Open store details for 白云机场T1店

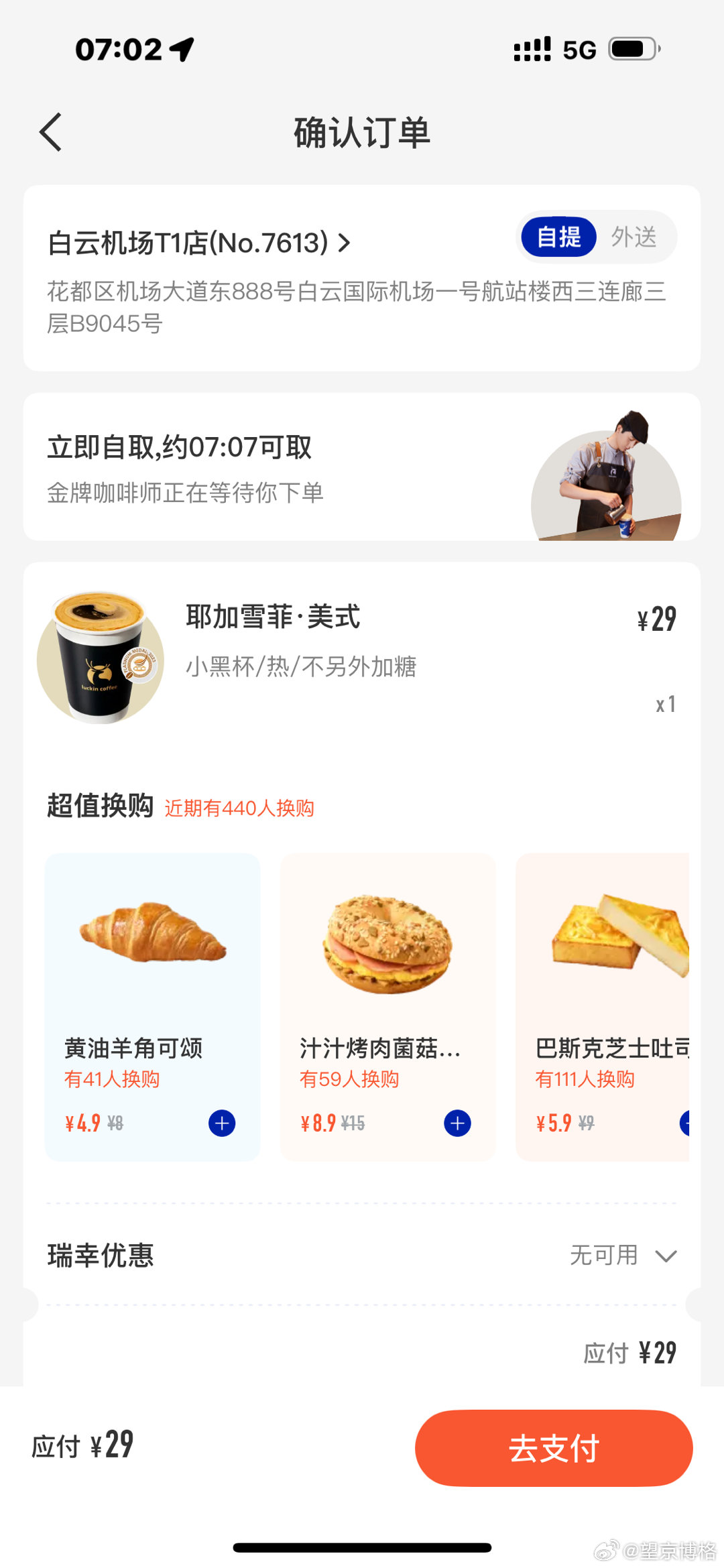tap(199, 243)
